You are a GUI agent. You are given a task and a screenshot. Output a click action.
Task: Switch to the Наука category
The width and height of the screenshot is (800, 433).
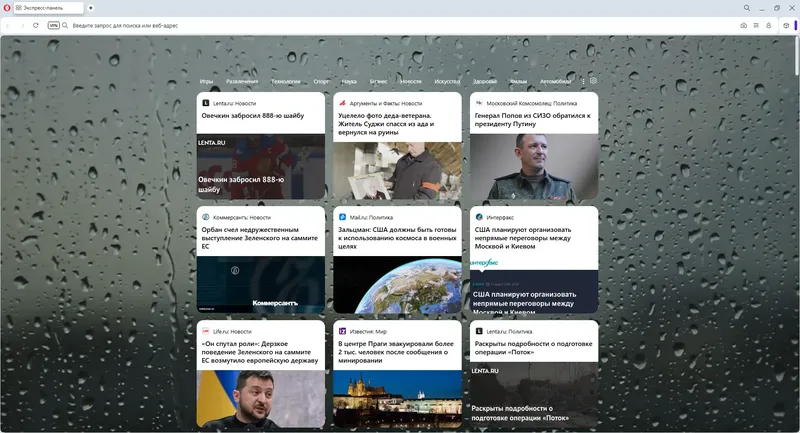[349, 81]
